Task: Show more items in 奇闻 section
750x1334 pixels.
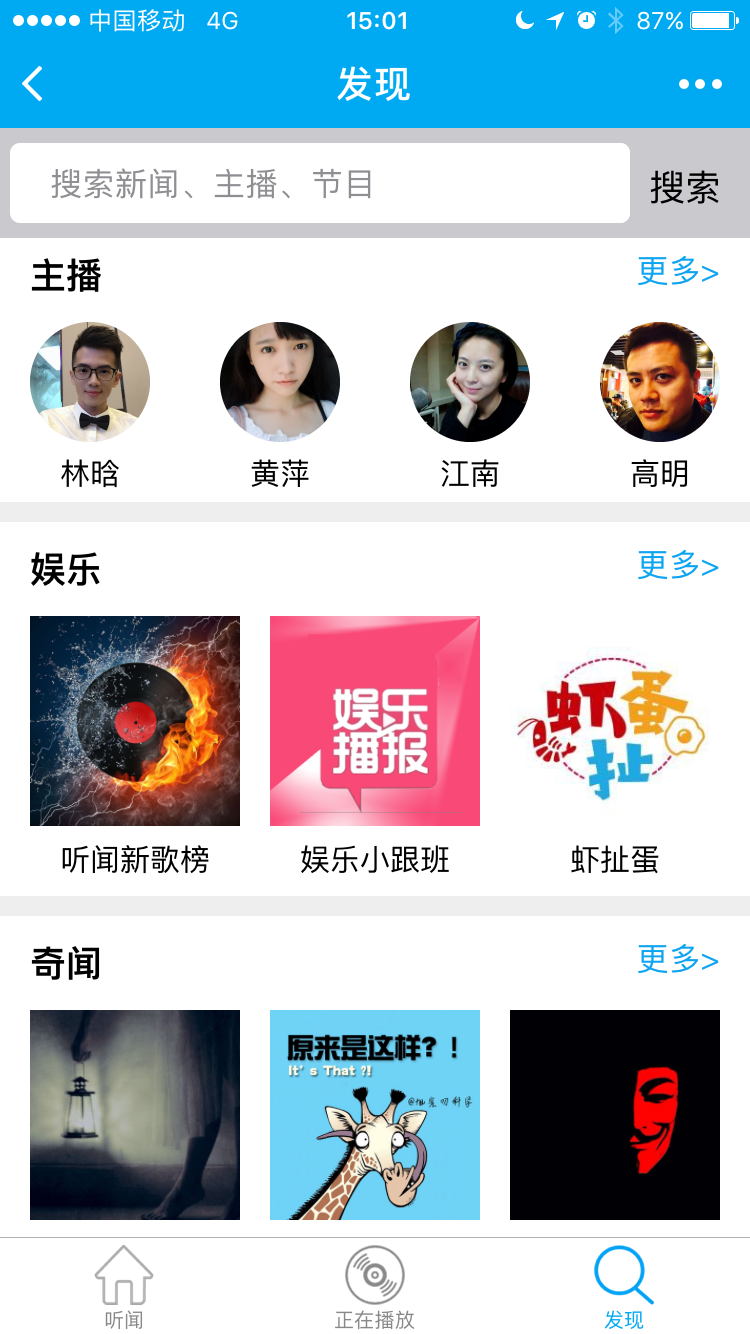Action: coord(678,959)
